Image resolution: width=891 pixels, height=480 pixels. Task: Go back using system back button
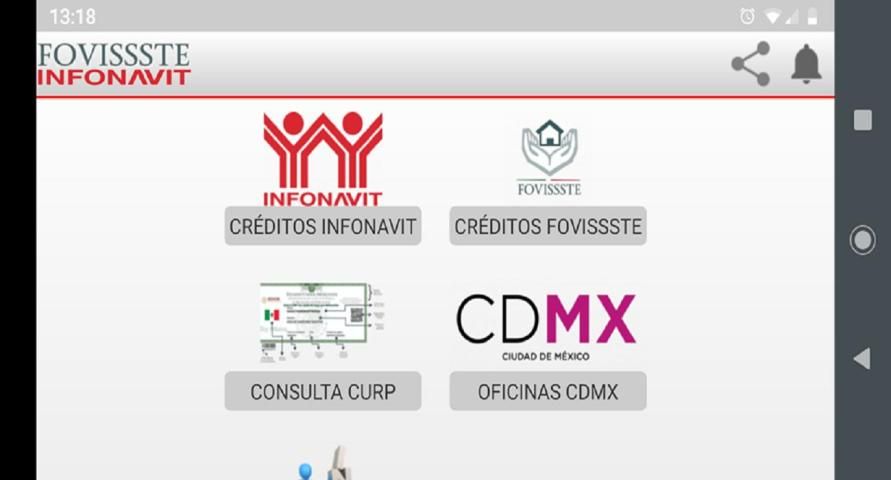(x=861, y=359)
